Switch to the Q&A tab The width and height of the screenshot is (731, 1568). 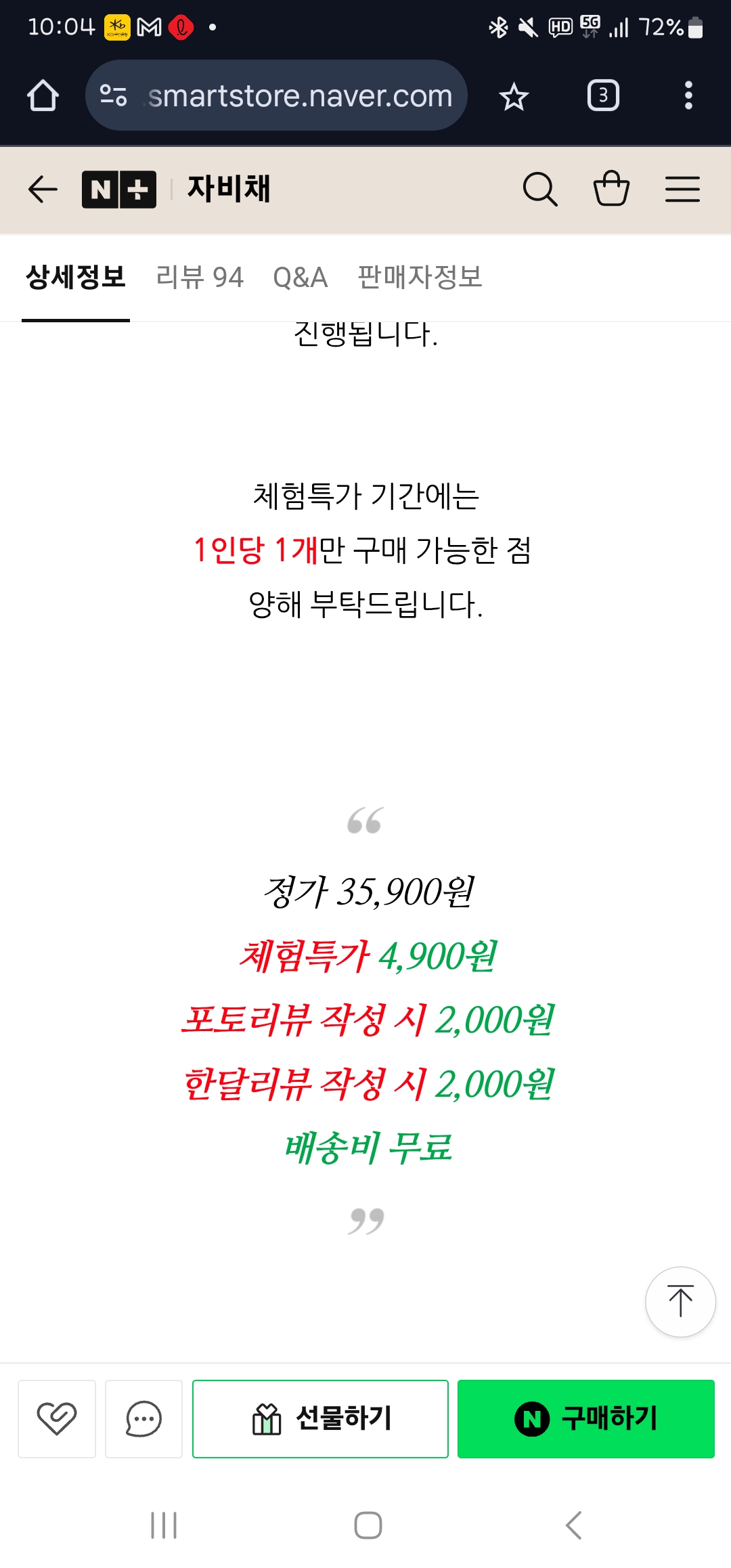point(300,278)
